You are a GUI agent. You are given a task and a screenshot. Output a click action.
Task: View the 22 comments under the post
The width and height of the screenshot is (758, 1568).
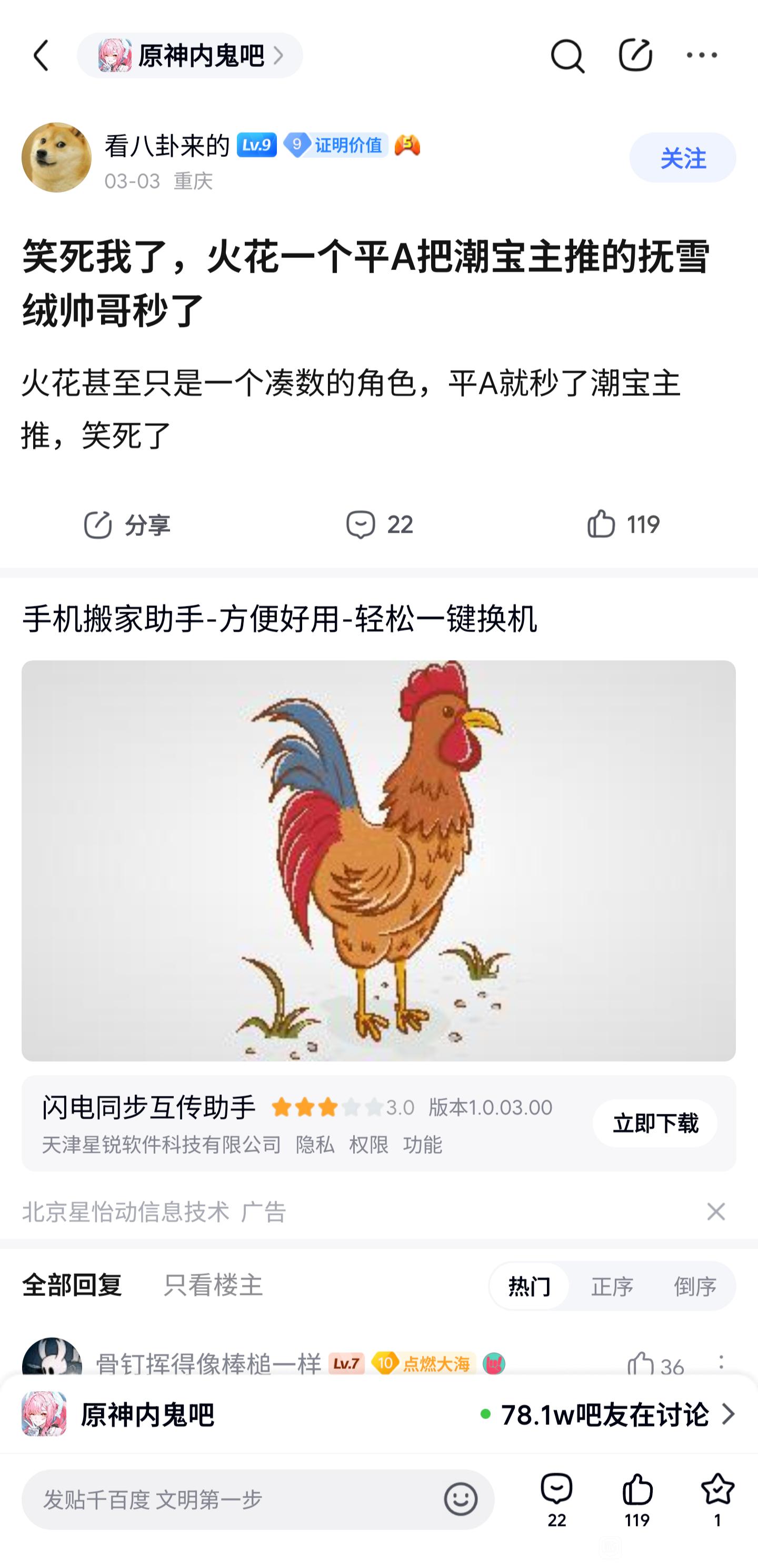(378, 525)
